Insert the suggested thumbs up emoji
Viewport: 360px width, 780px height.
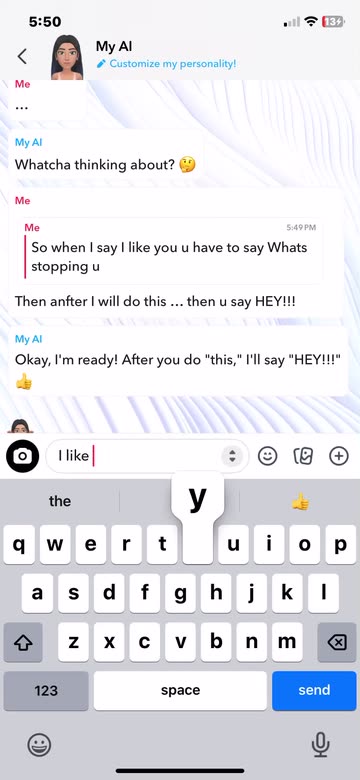pos(300,501)
